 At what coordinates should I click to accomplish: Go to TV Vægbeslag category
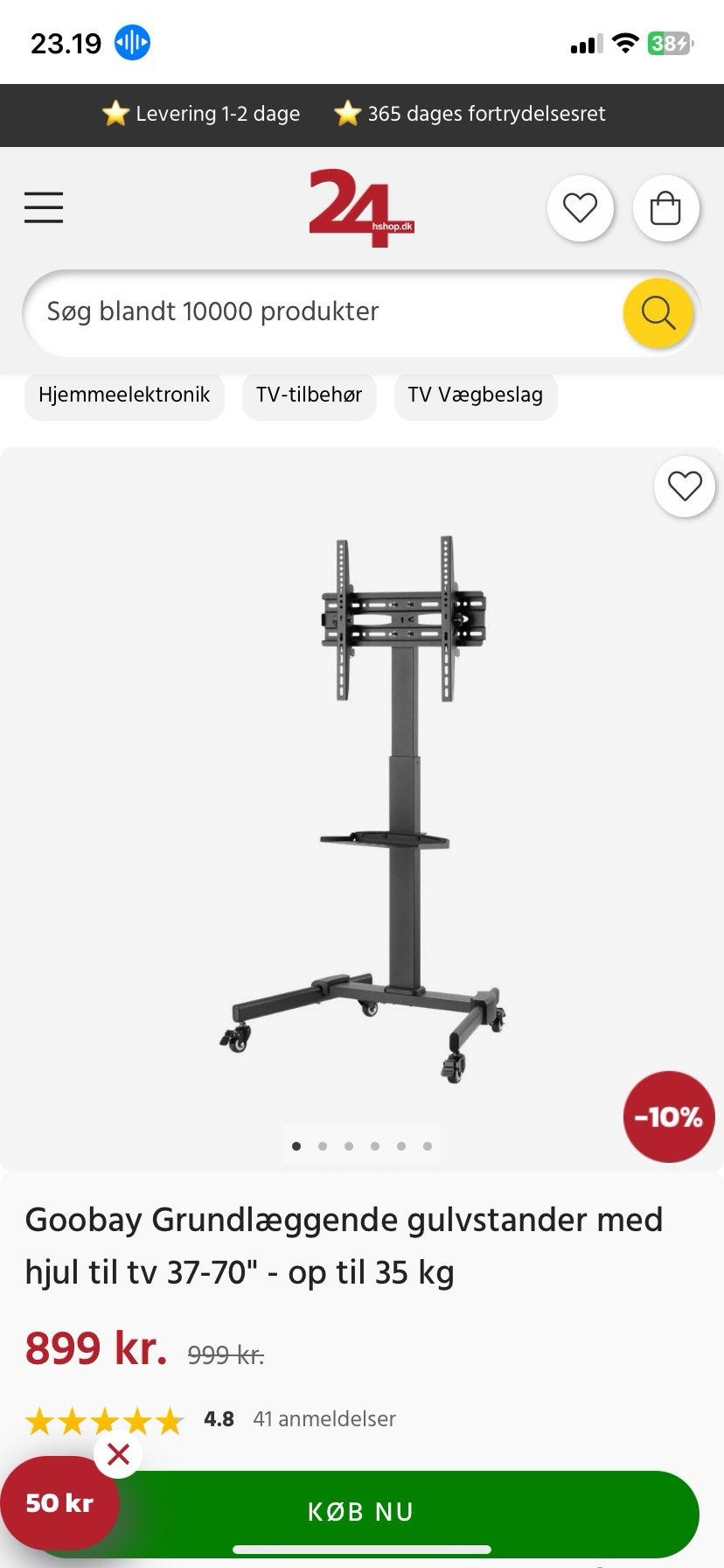coord(475,395)
